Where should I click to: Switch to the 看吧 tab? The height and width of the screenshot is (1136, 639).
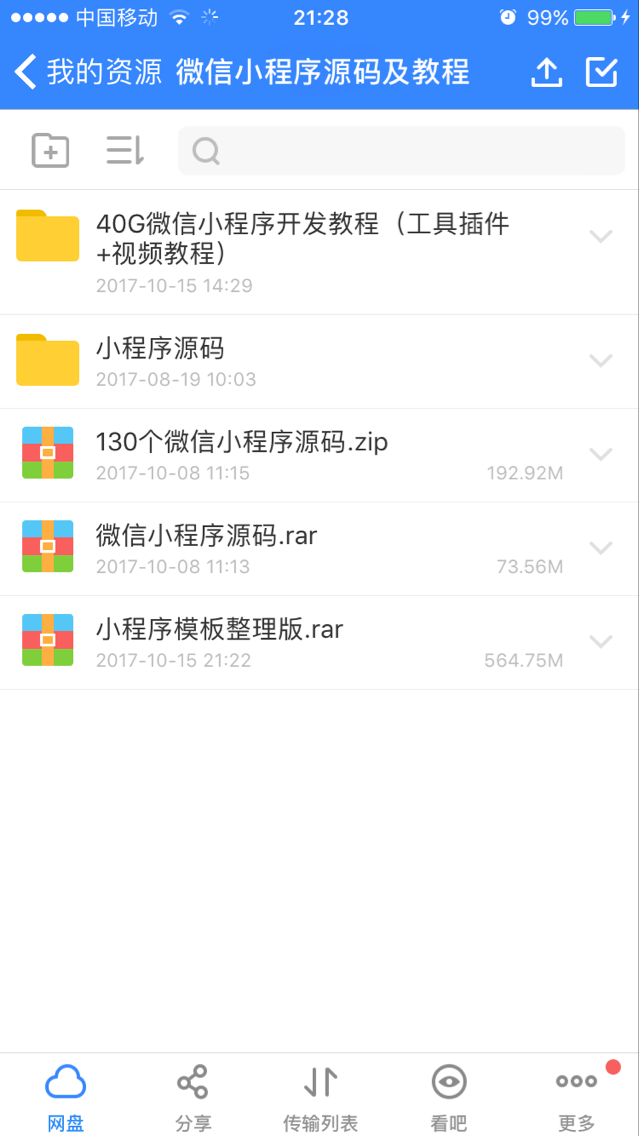449,1096
